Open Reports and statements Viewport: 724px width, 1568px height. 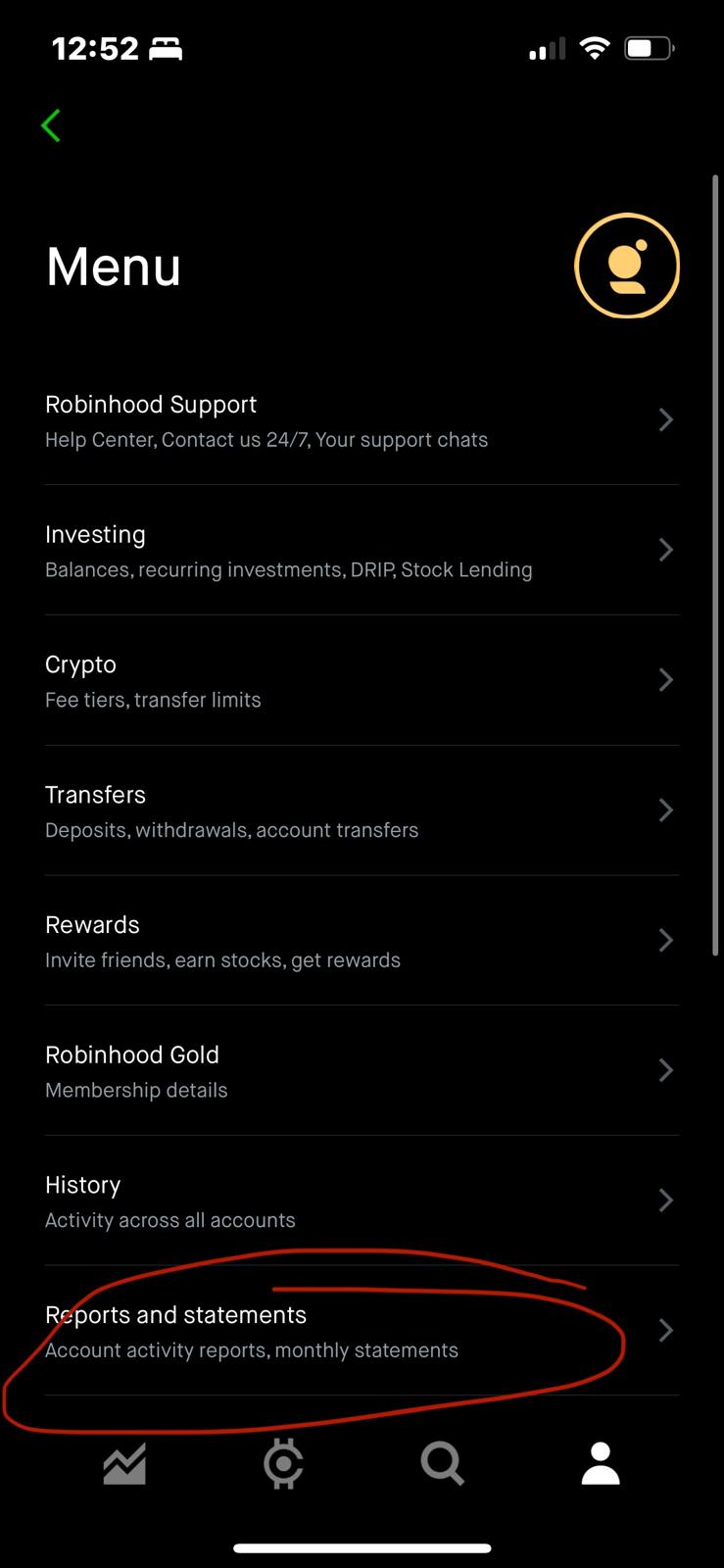pos(361,1331)
